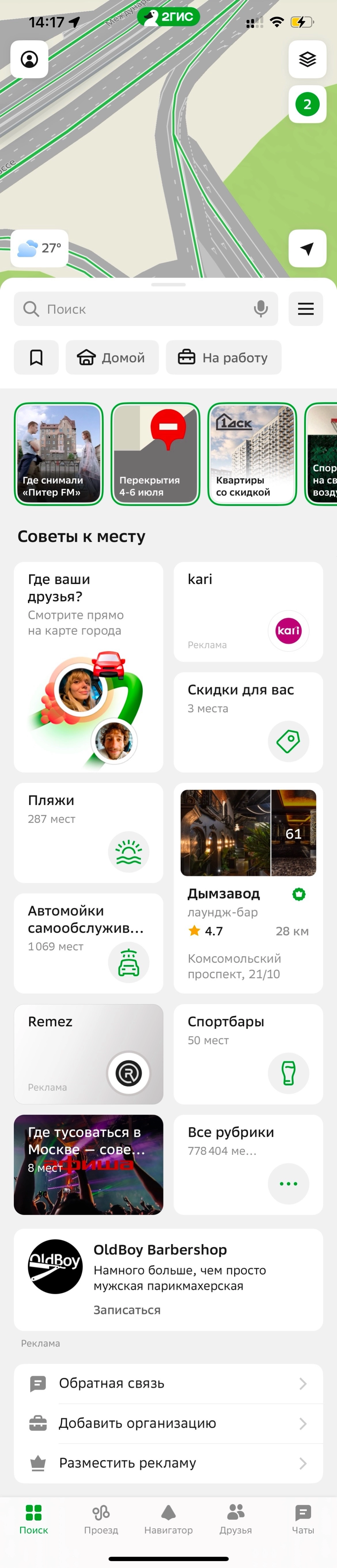The image size is (337, 1568).
Task: Center the map on my location
Action: [x=307, y=248]
